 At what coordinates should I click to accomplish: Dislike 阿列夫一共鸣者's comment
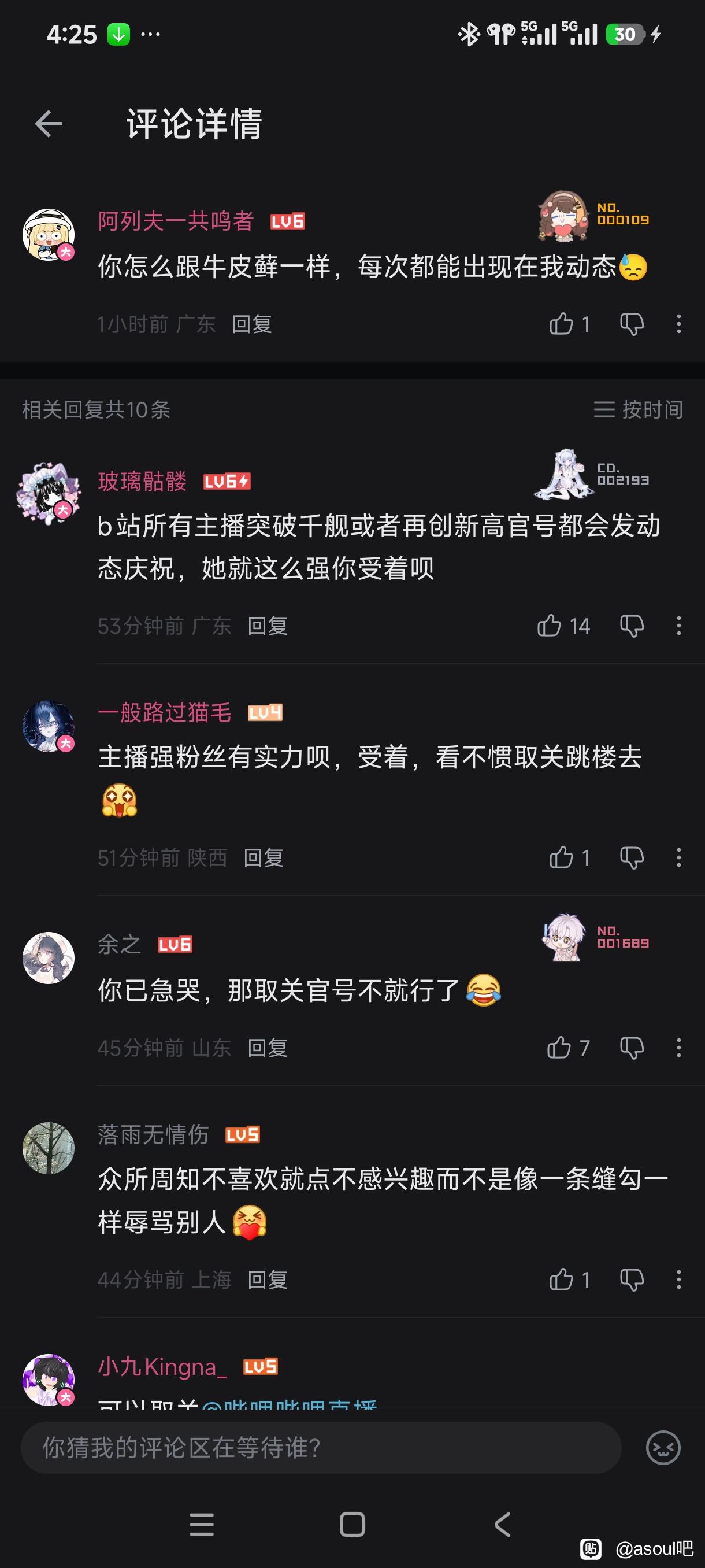point(632,324)
